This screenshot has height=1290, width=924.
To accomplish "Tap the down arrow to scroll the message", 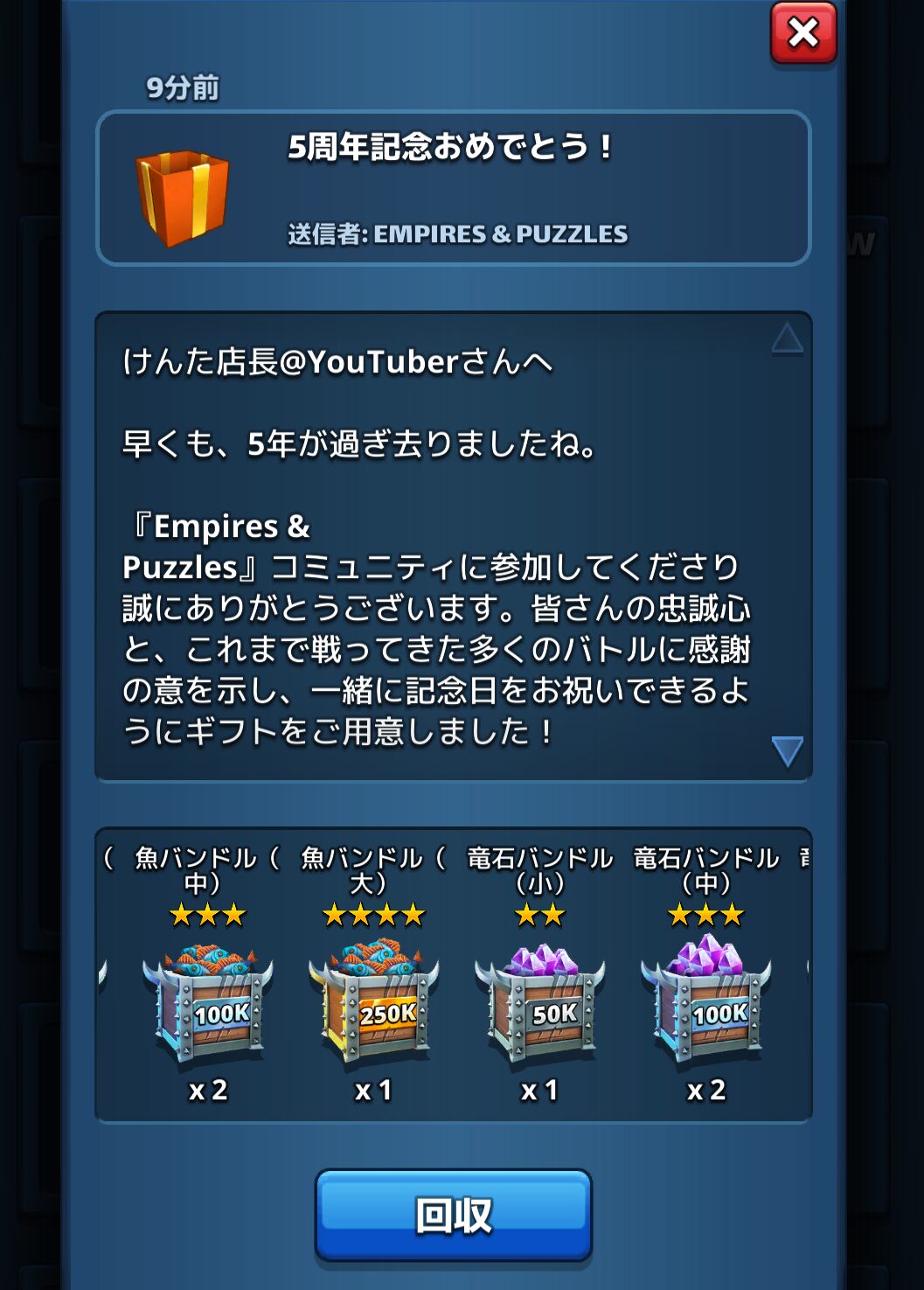I will pos(787,751).
